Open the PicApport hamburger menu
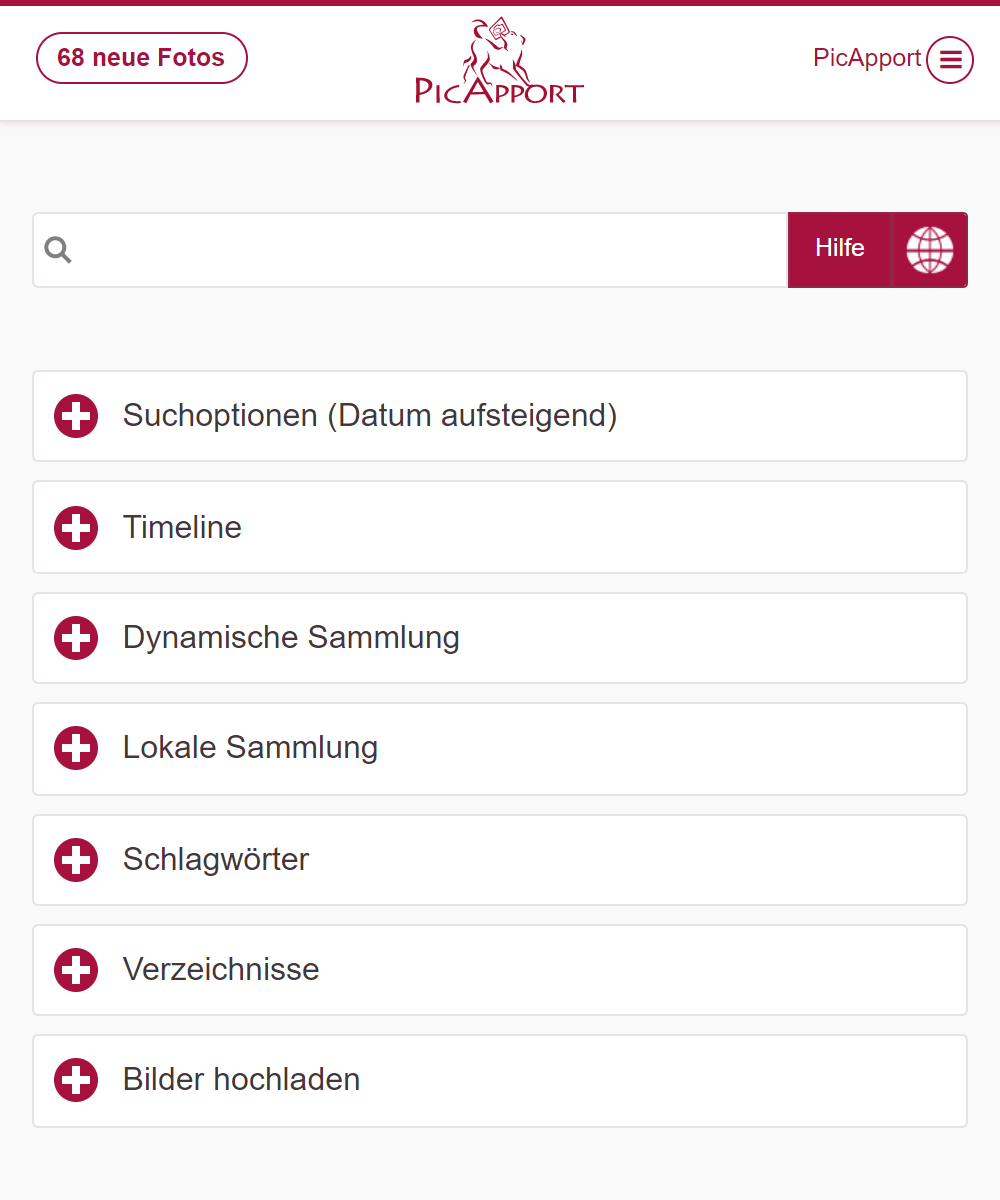The width and height of the screenshot is (1000, 1200). point(949,60)
